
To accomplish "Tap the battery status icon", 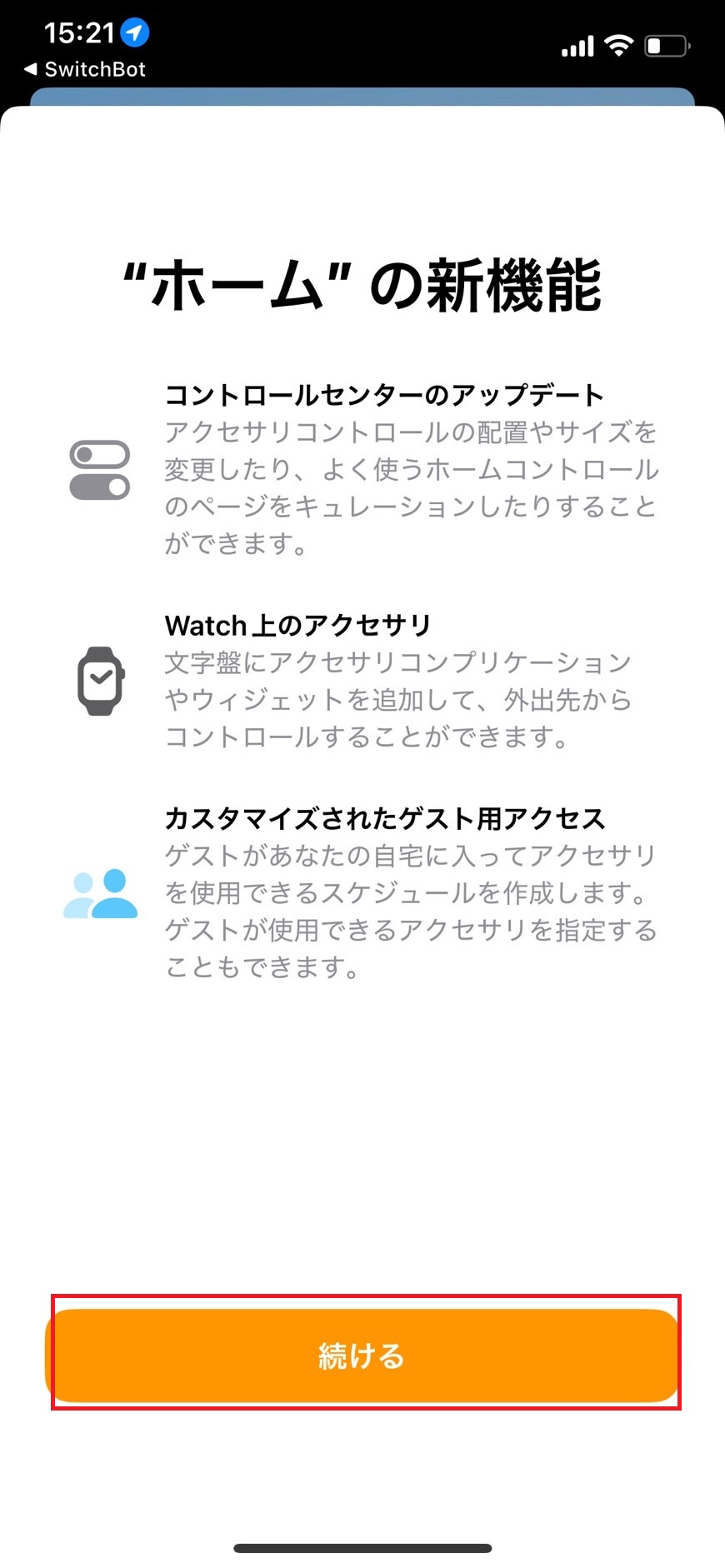I will click(666, 46).
